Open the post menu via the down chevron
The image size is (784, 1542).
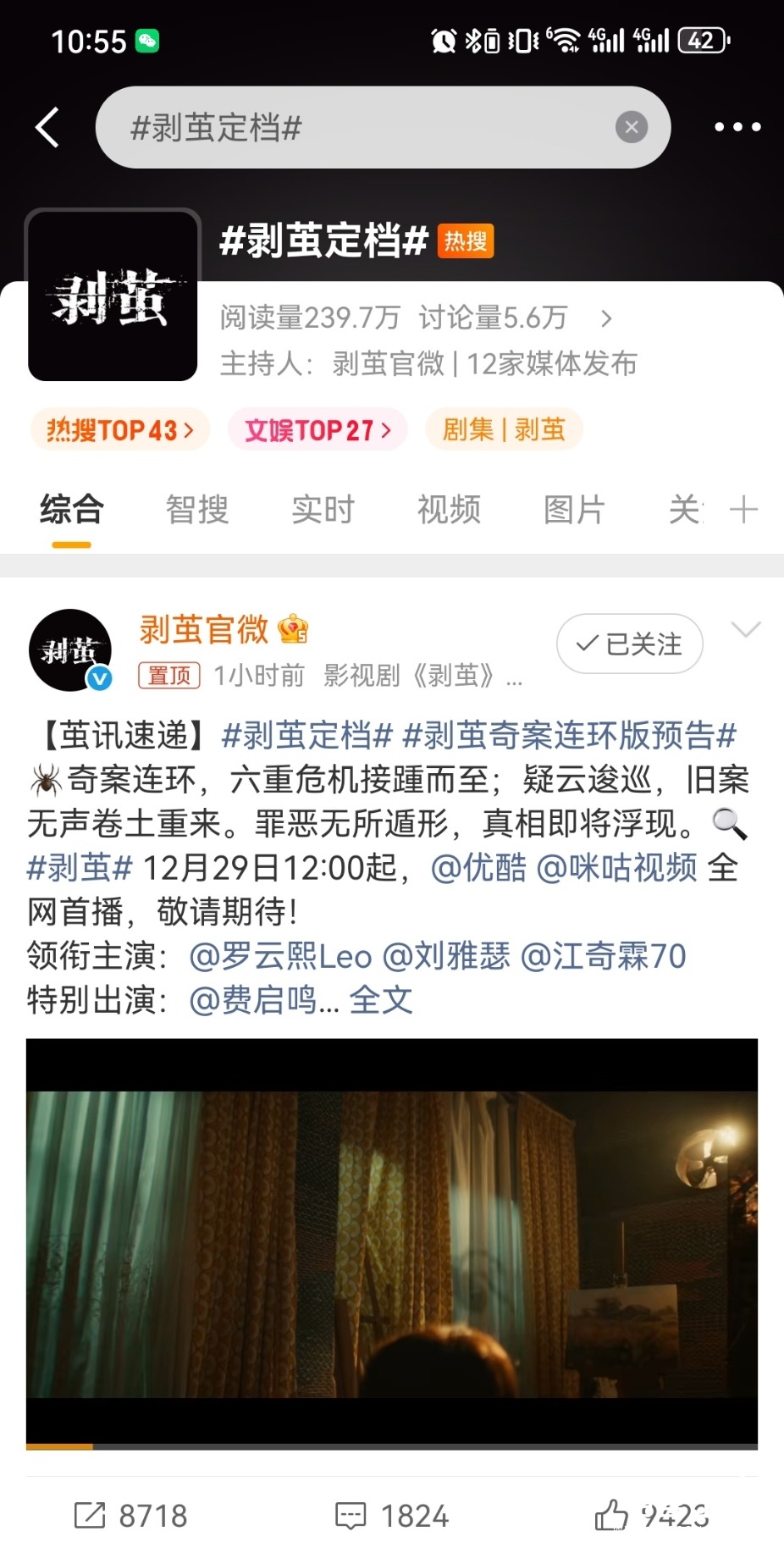(745, 628)
